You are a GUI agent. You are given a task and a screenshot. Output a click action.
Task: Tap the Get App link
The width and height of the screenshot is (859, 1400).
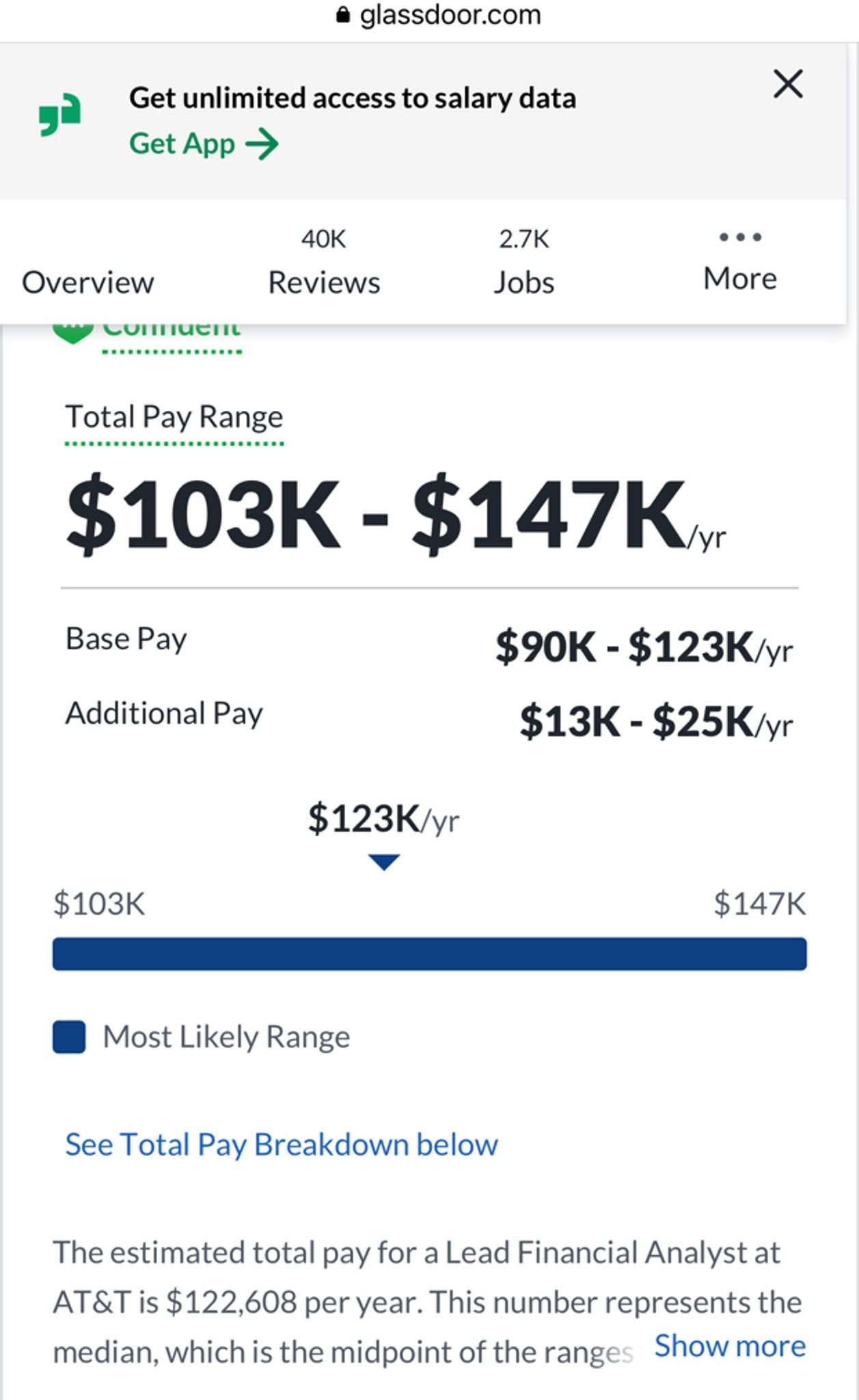click(x=204, y=144)
